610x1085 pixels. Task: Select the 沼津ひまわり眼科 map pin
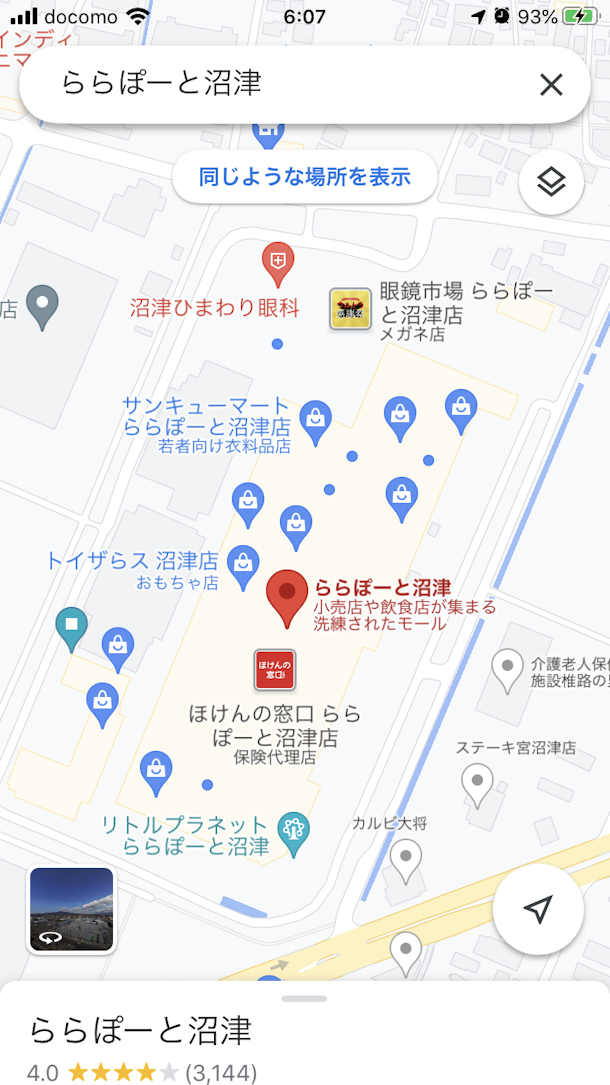(278, 263)
